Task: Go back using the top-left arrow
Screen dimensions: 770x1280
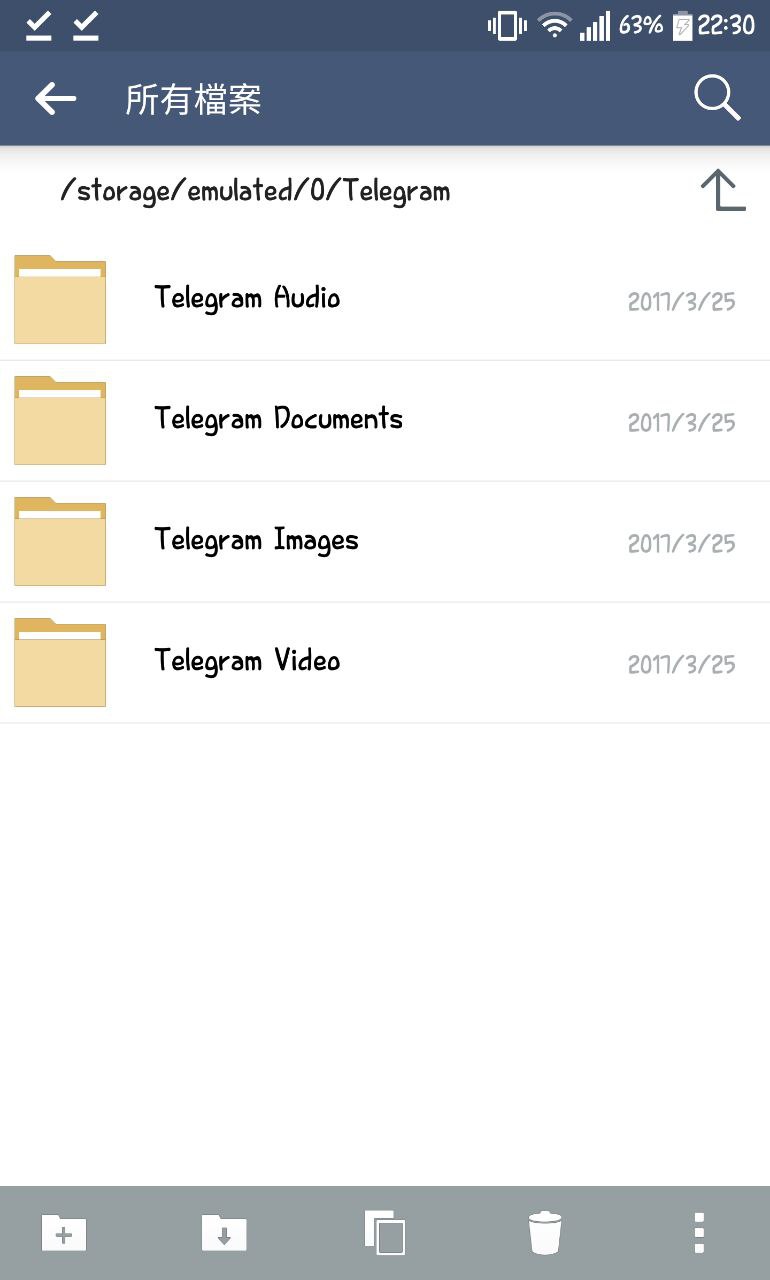Action: click(55, 99)
